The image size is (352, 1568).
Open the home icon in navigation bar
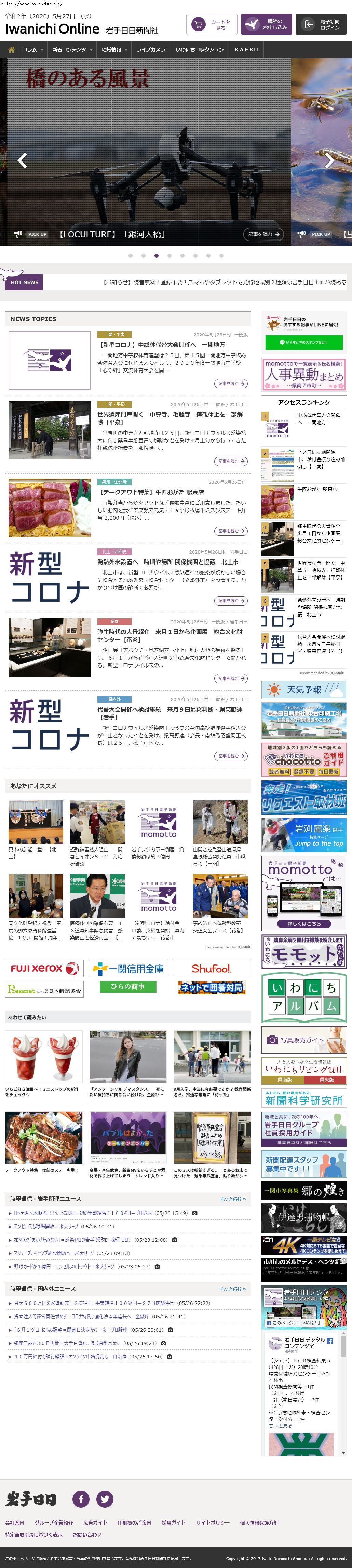pos(11,50)
